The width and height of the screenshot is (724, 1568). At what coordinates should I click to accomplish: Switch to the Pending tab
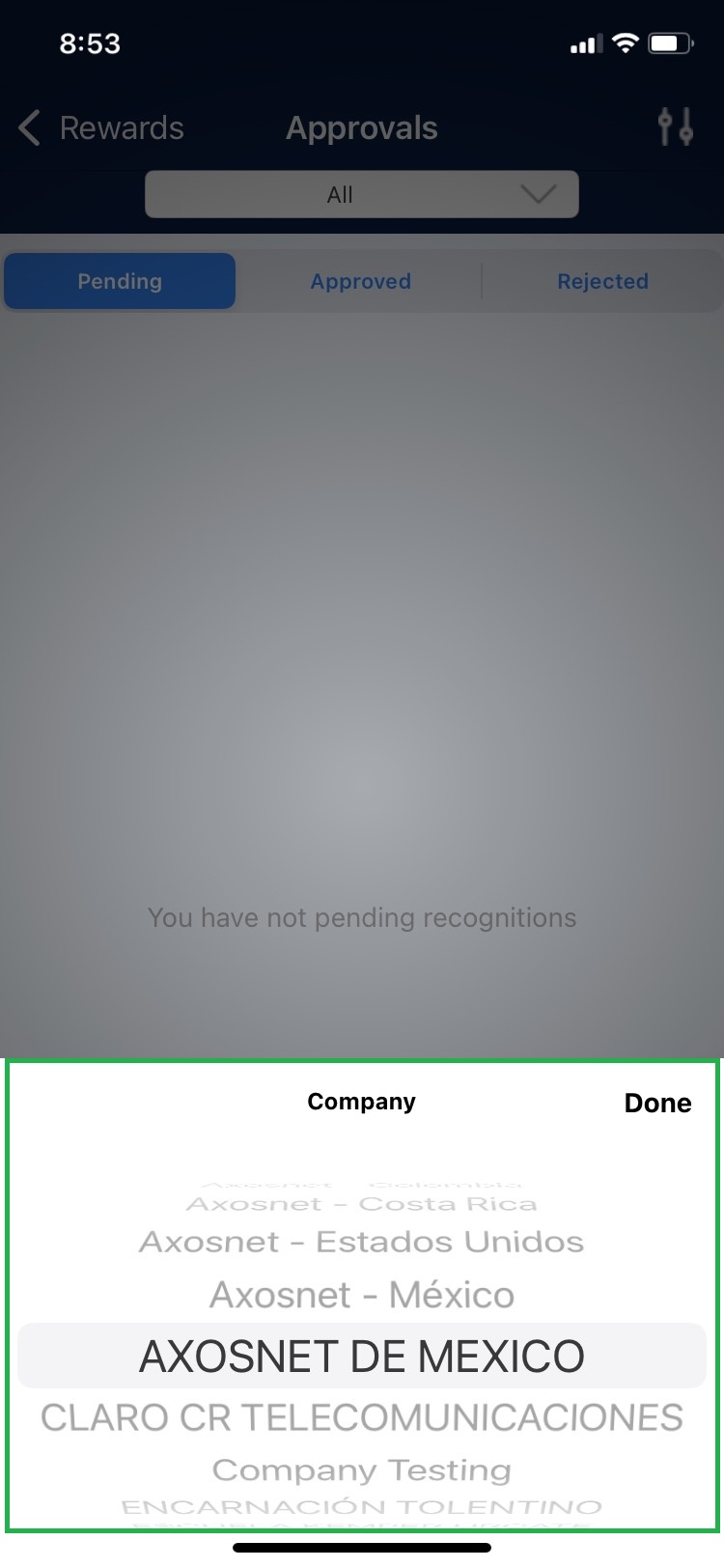click(x=120, y=282)
